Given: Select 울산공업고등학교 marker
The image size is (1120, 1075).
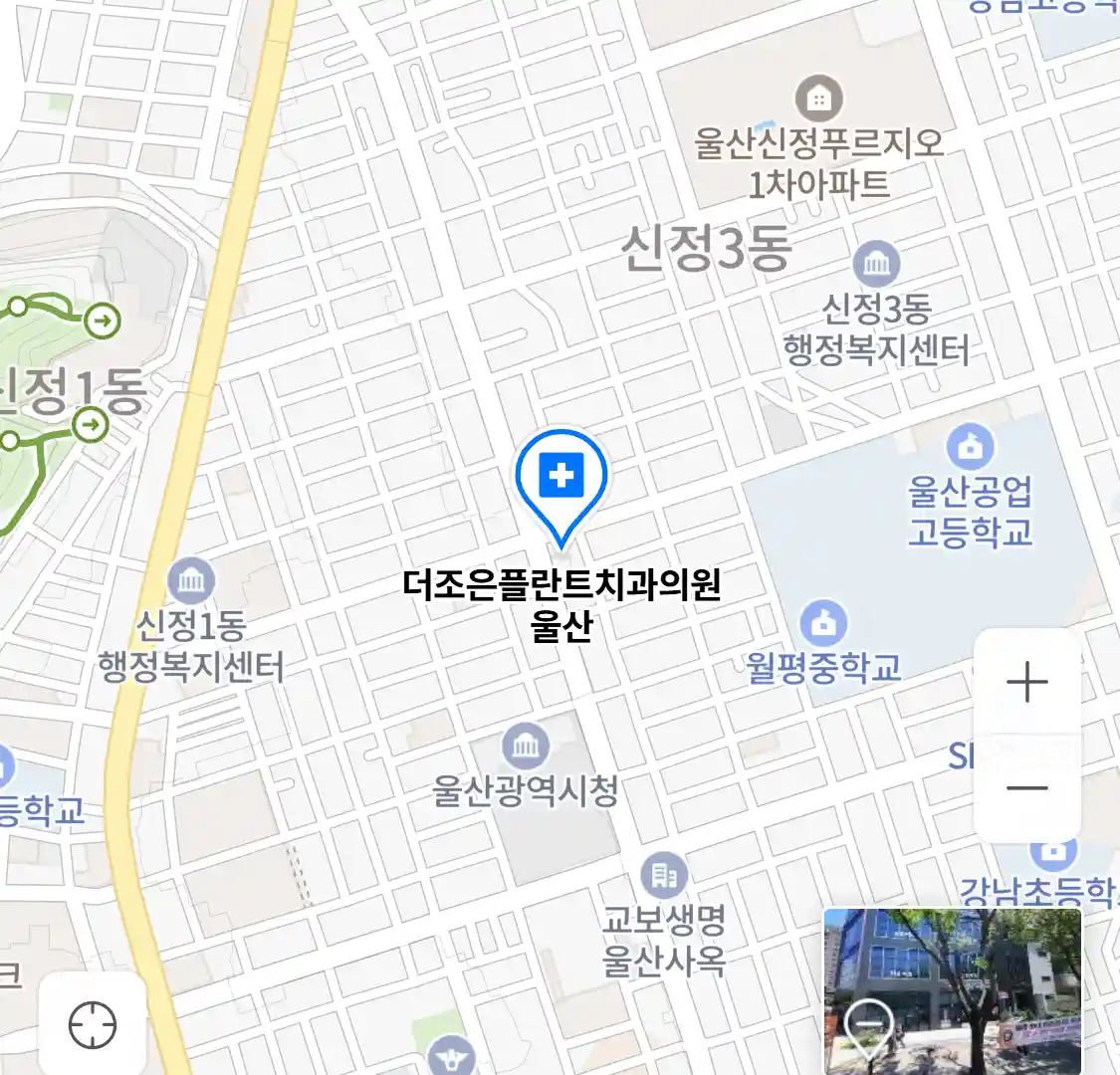Looking at the screenshot, I should pos(970,448).
